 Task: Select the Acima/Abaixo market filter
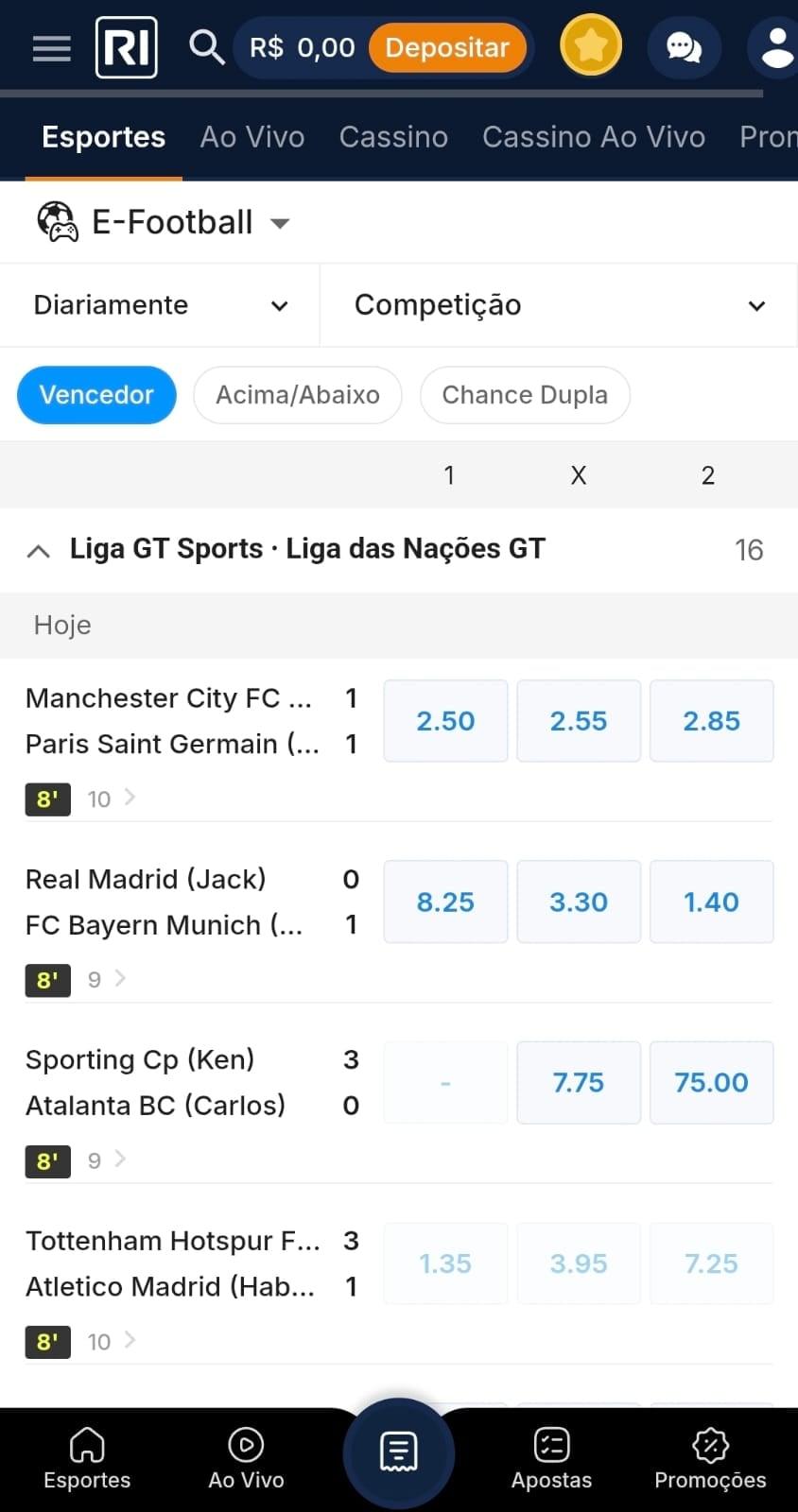coord(297,395)
